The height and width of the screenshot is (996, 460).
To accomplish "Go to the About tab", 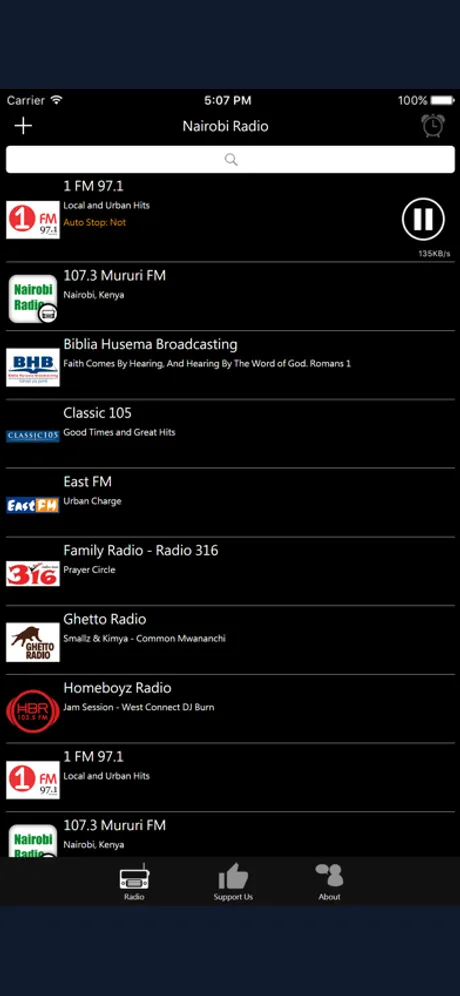I will (329, 882).
